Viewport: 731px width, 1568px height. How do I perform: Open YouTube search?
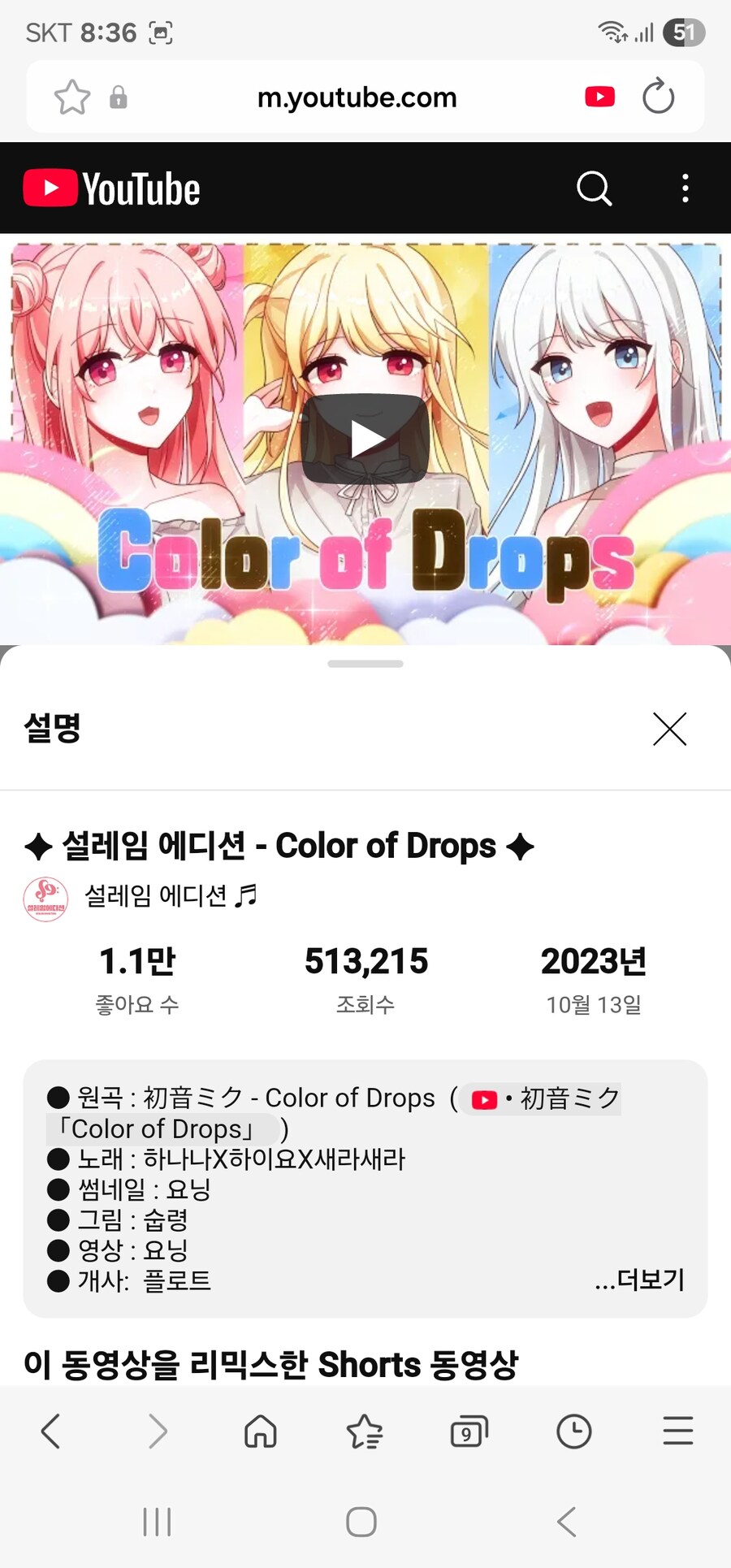pyautogui.click(x=594, y=188)
